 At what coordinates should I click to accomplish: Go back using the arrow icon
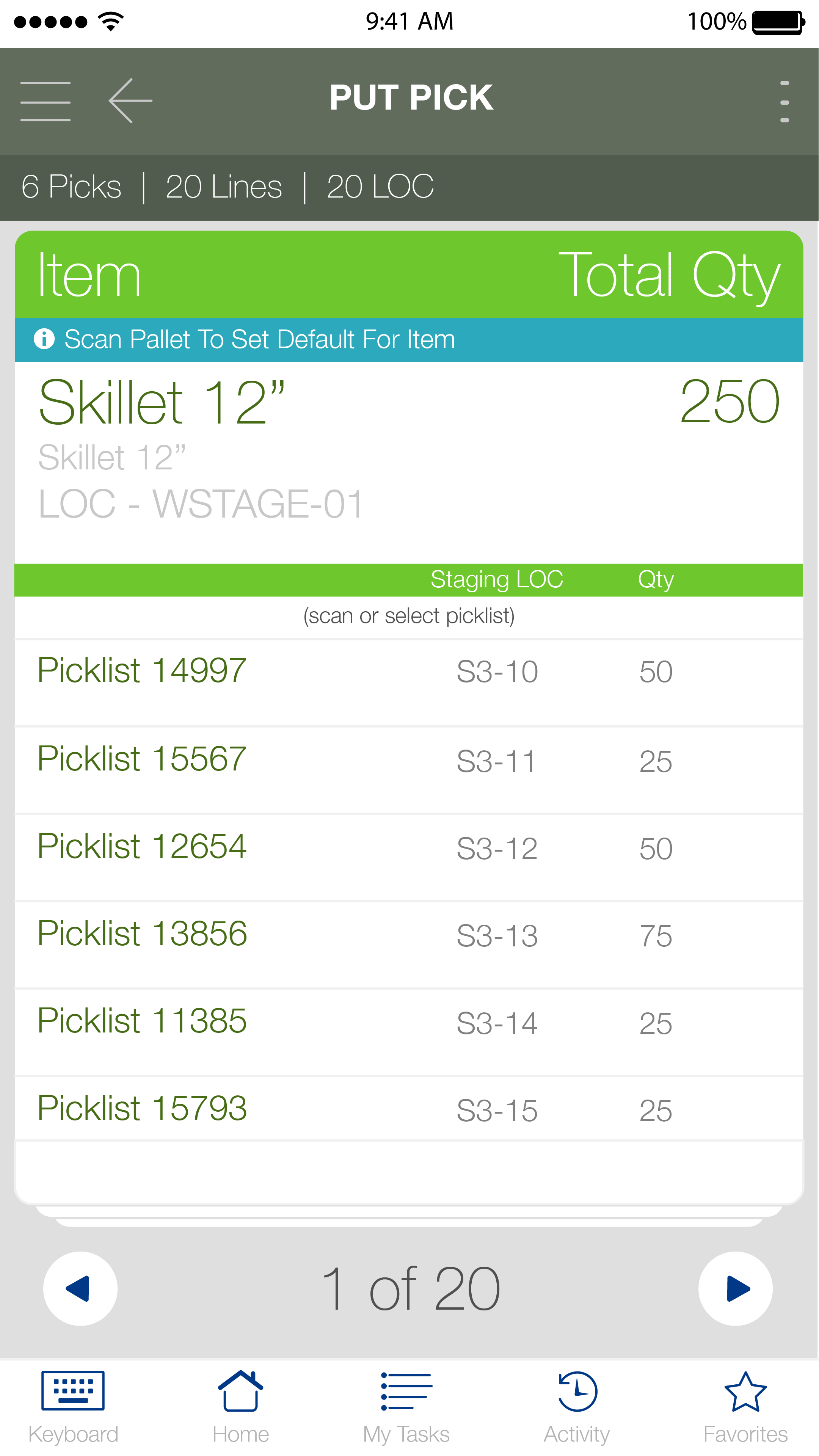click(x=130, y=100)
